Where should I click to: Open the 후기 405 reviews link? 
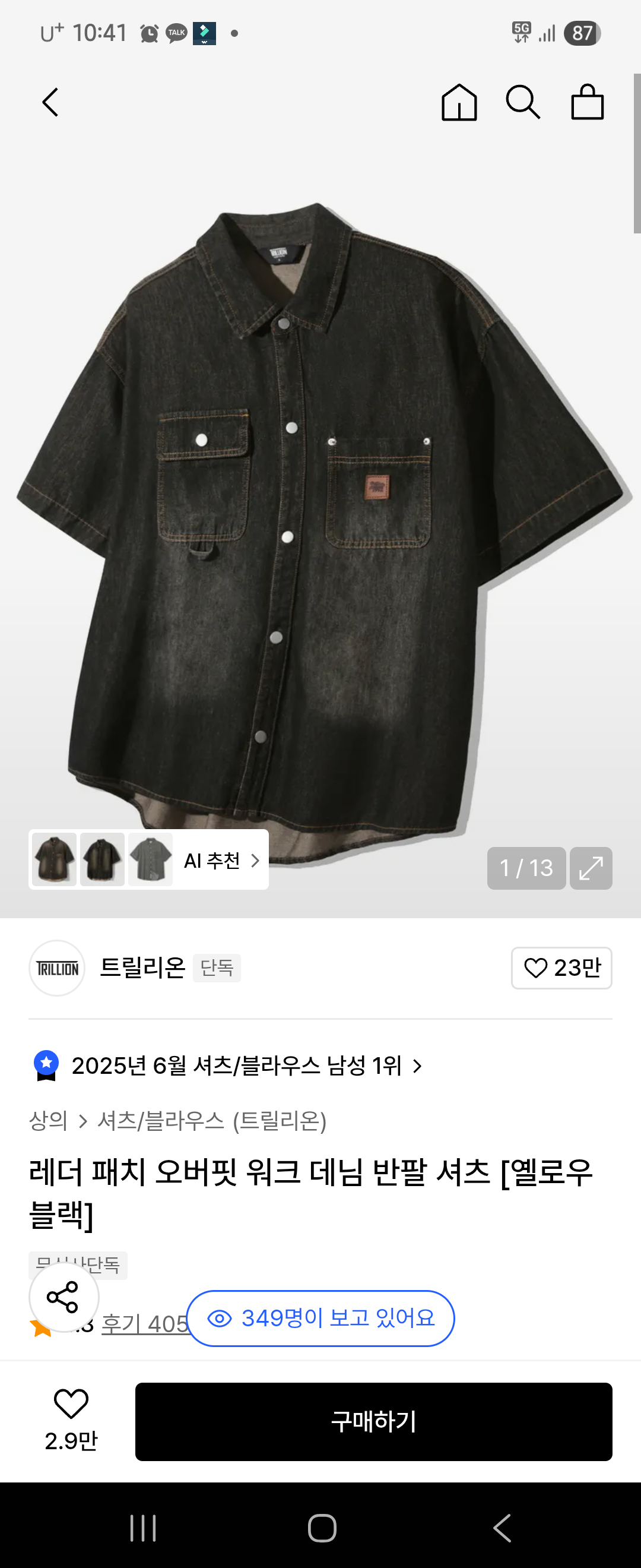click(x=145, y=1324)
